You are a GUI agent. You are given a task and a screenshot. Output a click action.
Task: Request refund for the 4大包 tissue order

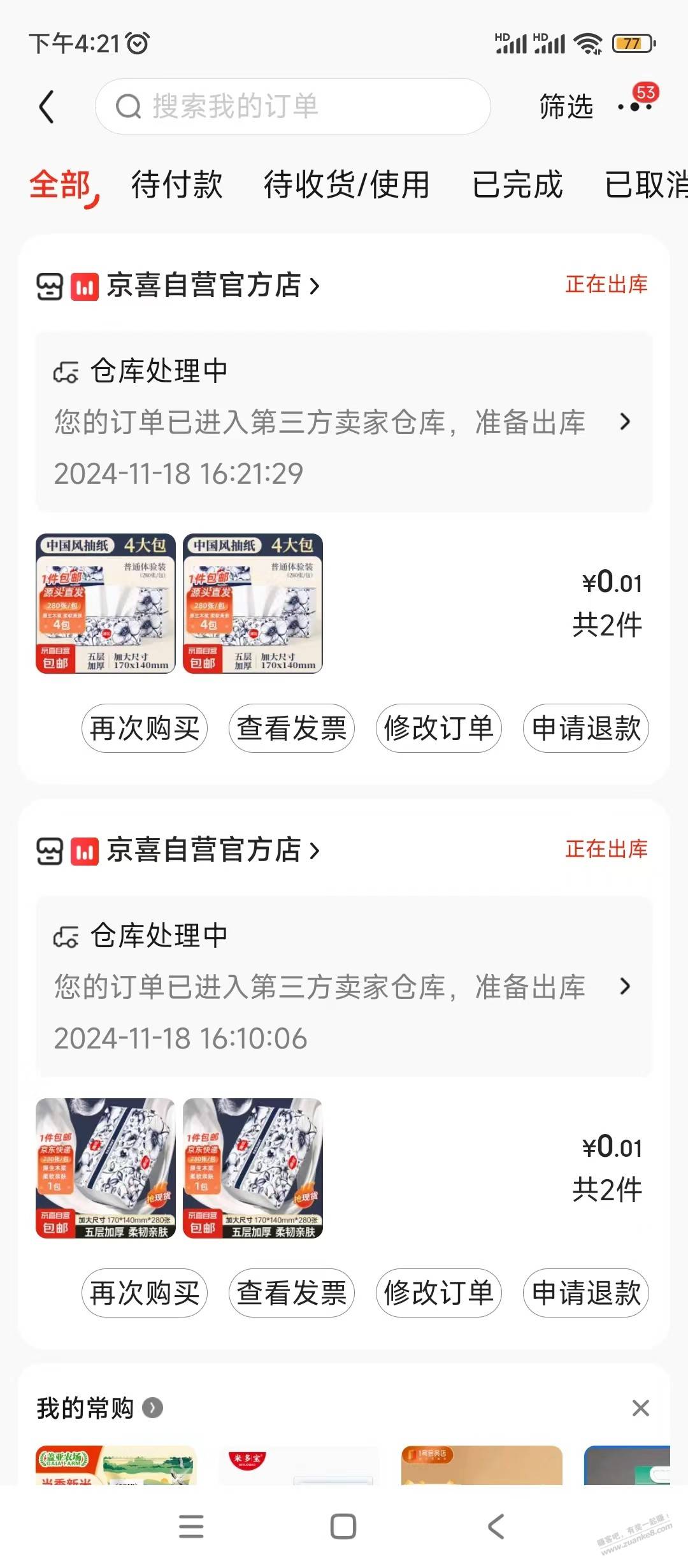click(x=586, y=729)
